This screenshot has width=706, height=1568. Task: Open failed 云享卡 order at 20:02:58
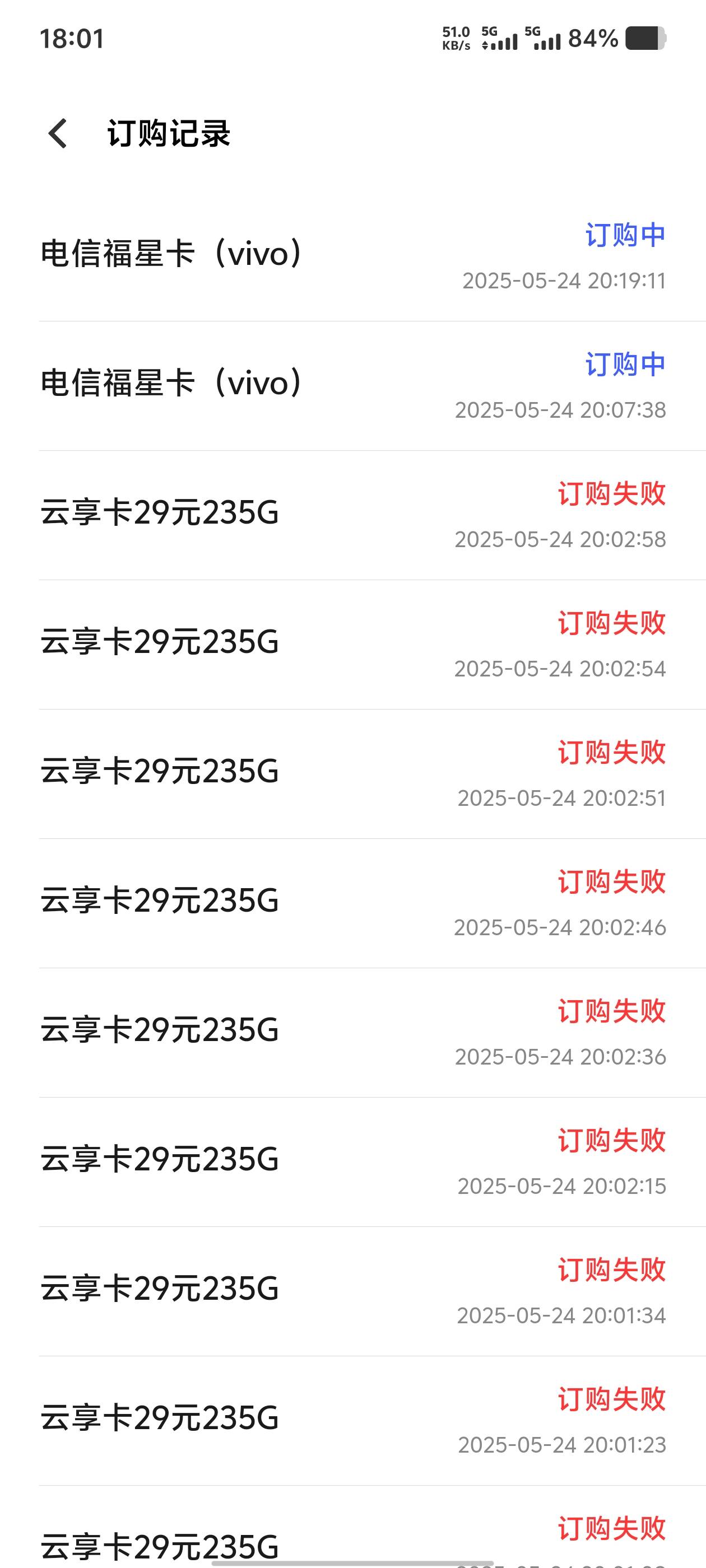click(352, 516)
